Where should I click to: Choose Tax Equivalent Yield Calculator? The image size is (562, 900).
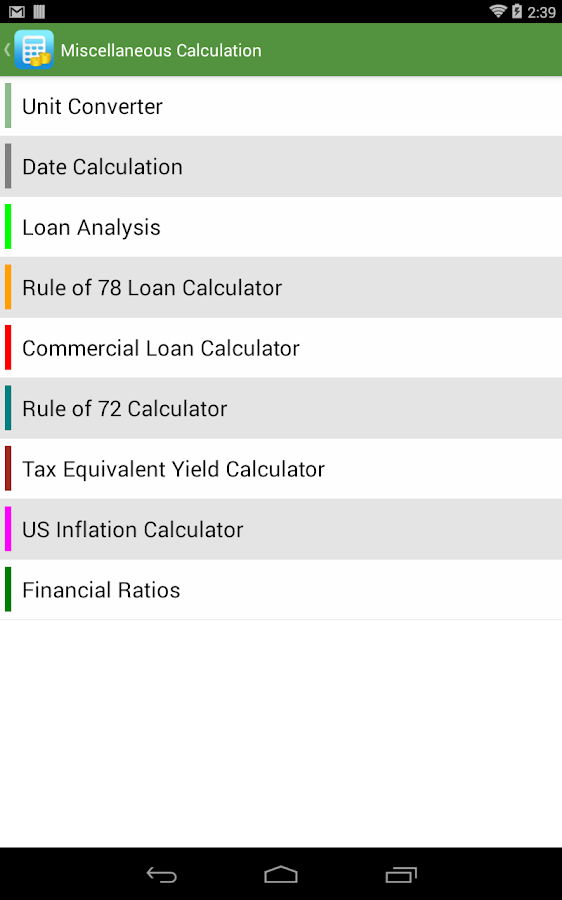click(281, 469)
